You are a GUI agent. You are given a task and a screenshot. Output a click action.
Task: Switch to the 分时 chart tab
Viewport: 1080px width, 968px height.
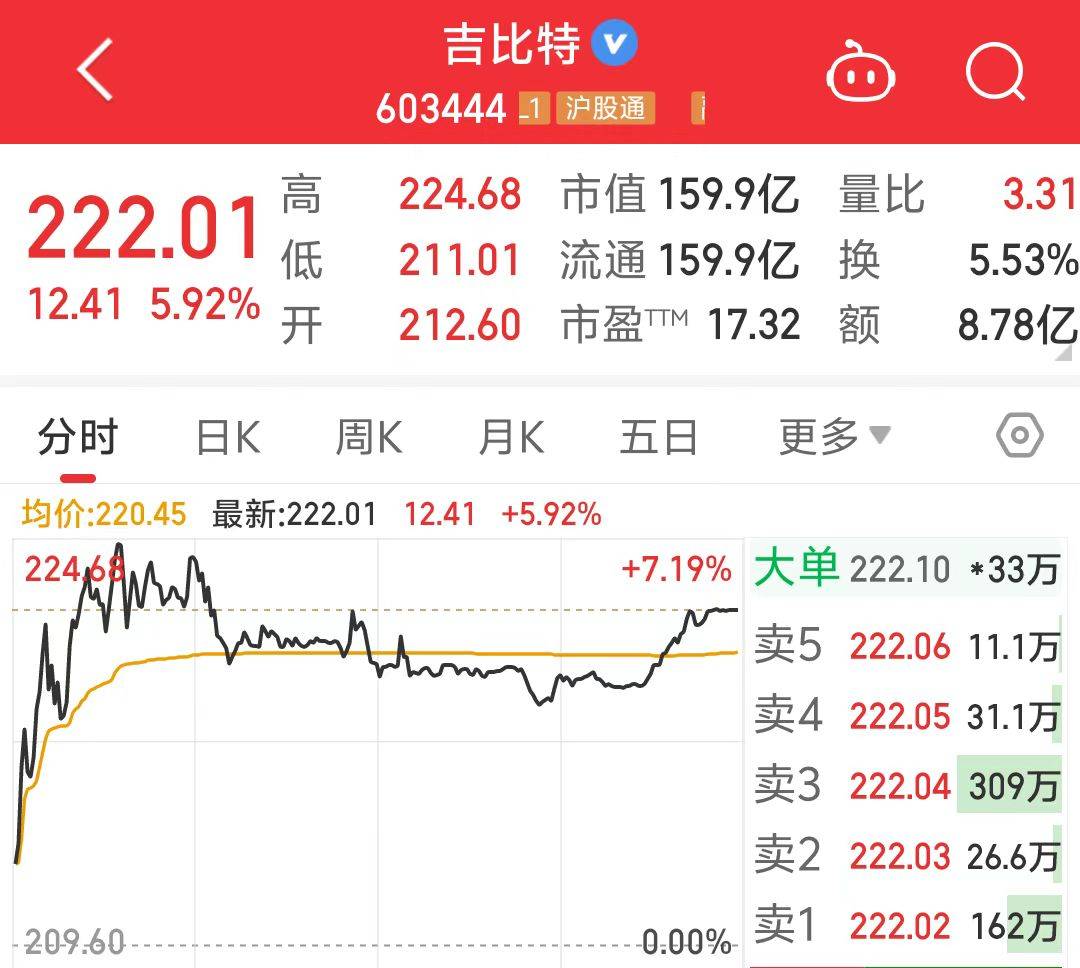[x=77, y=438]
